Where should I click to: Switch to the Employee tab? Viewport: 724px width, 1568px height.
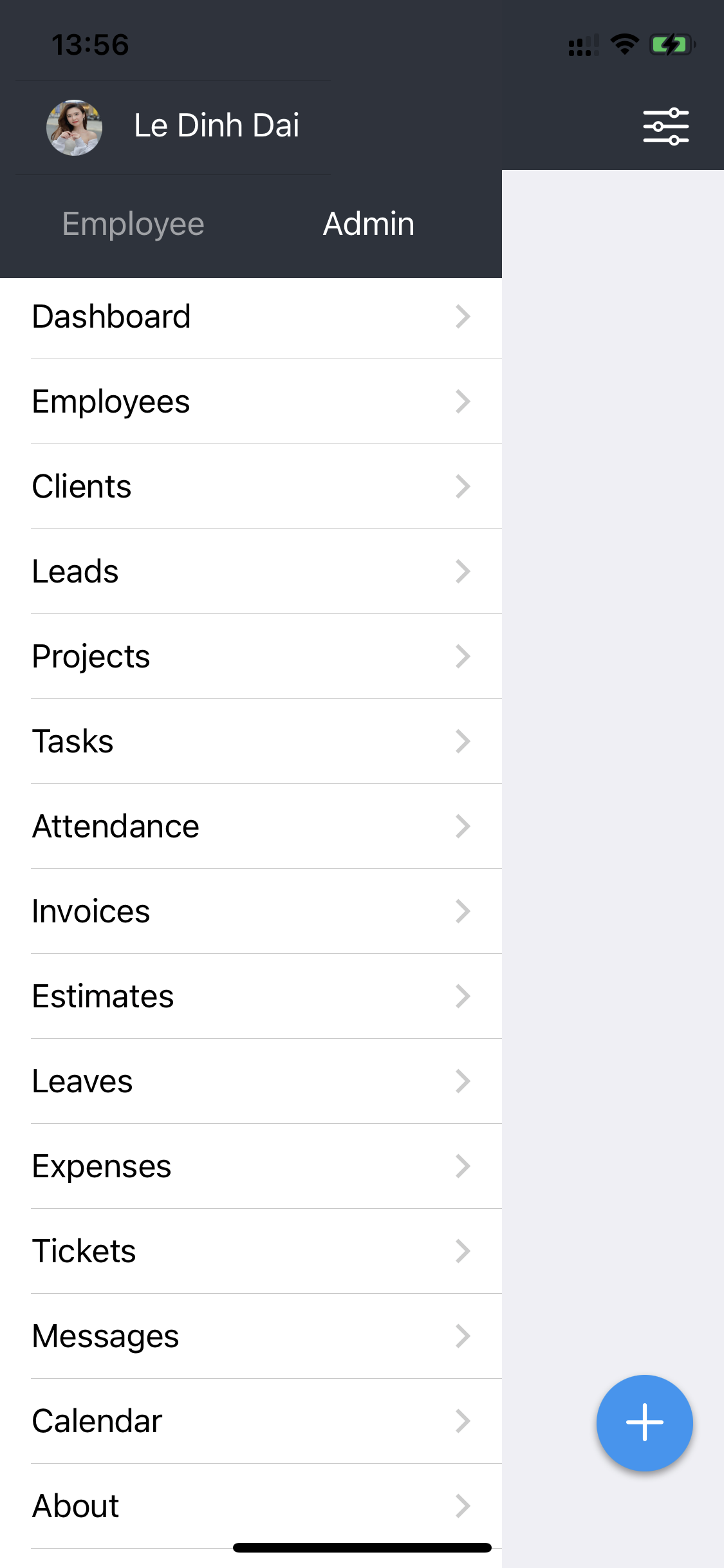133,224
